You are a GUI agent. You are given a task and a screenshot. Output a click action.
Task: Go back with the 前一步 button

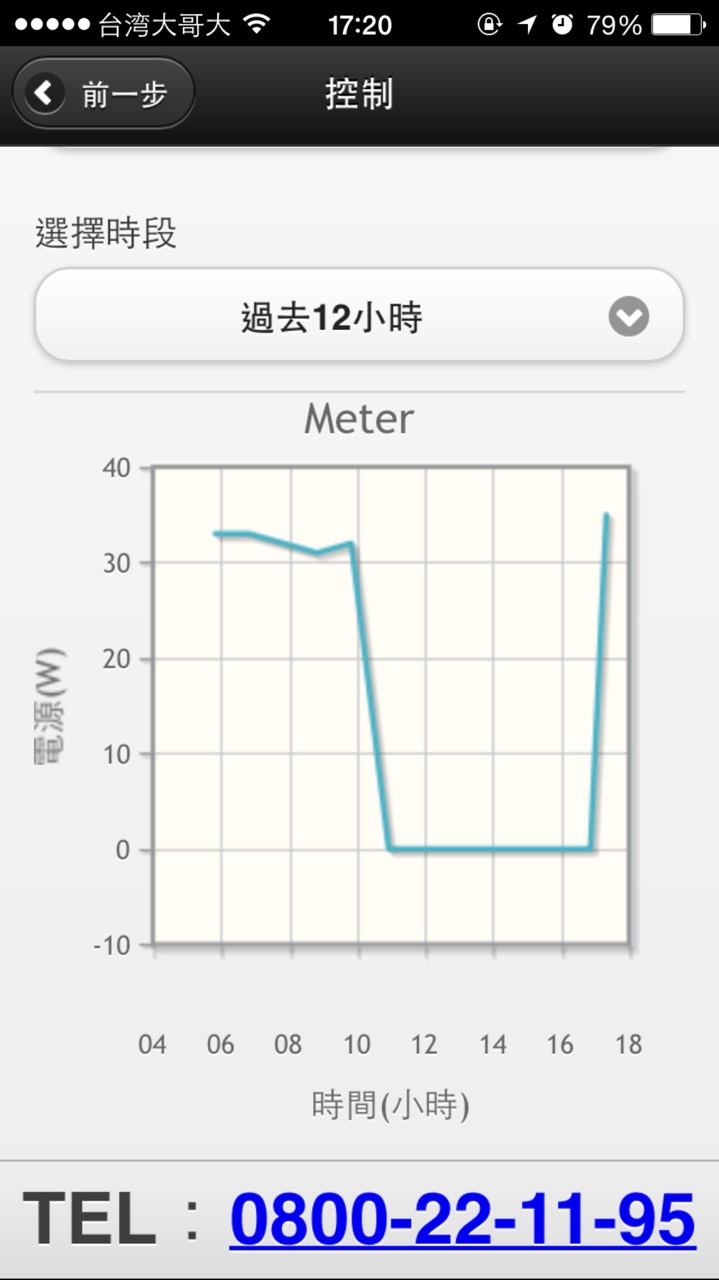pos(102,93)
